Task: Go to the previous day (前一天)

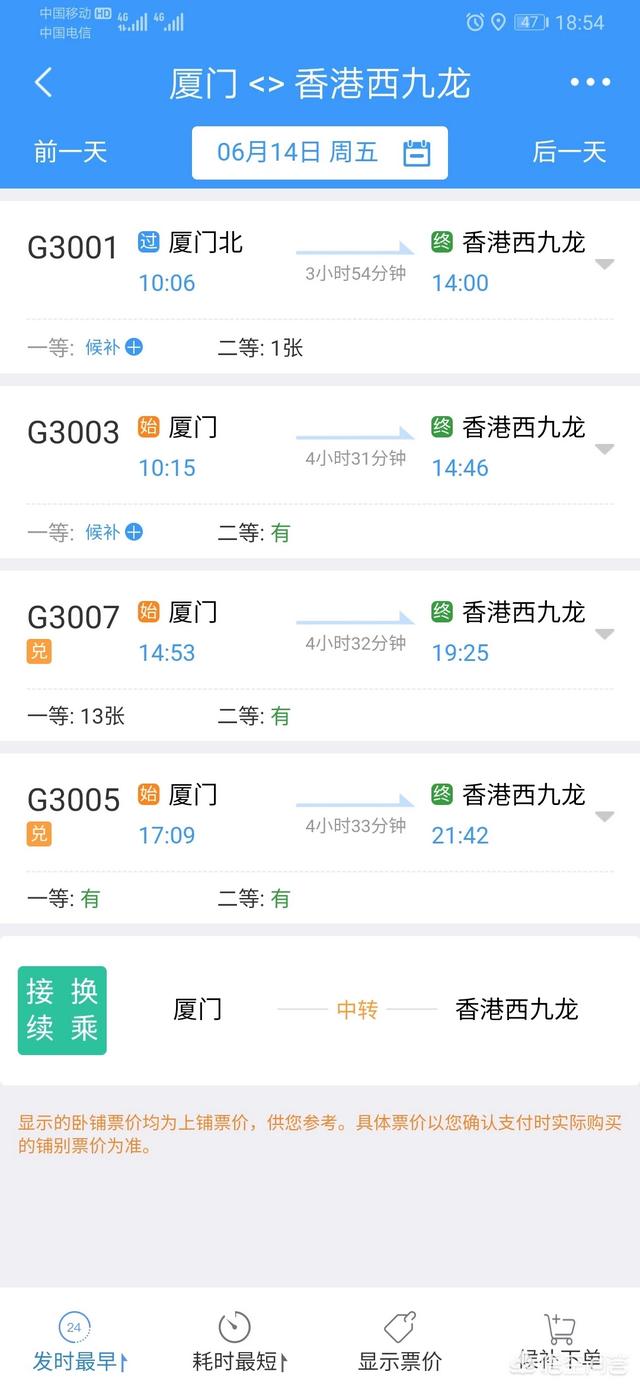Action: pos(70,152)
